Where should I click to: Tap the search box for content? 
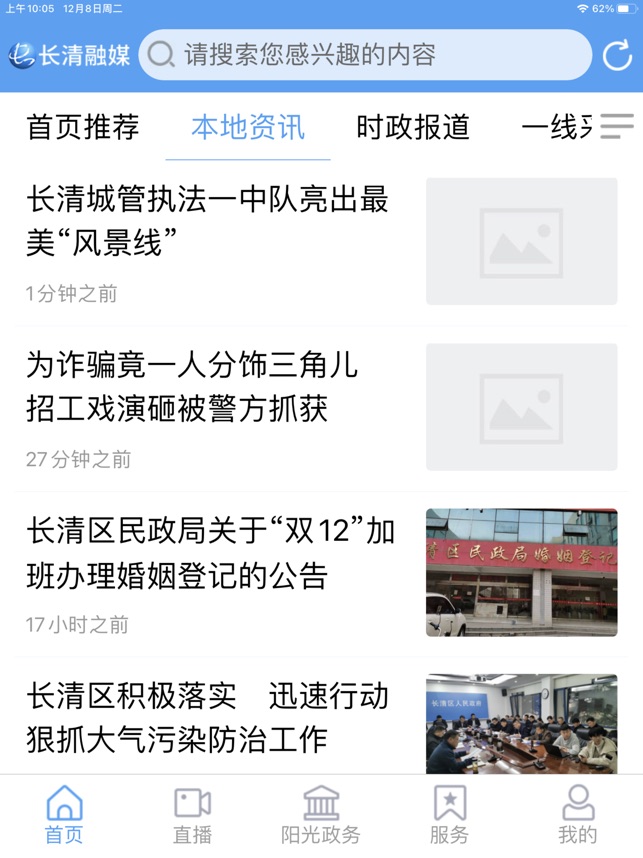(x=365, y=55)
